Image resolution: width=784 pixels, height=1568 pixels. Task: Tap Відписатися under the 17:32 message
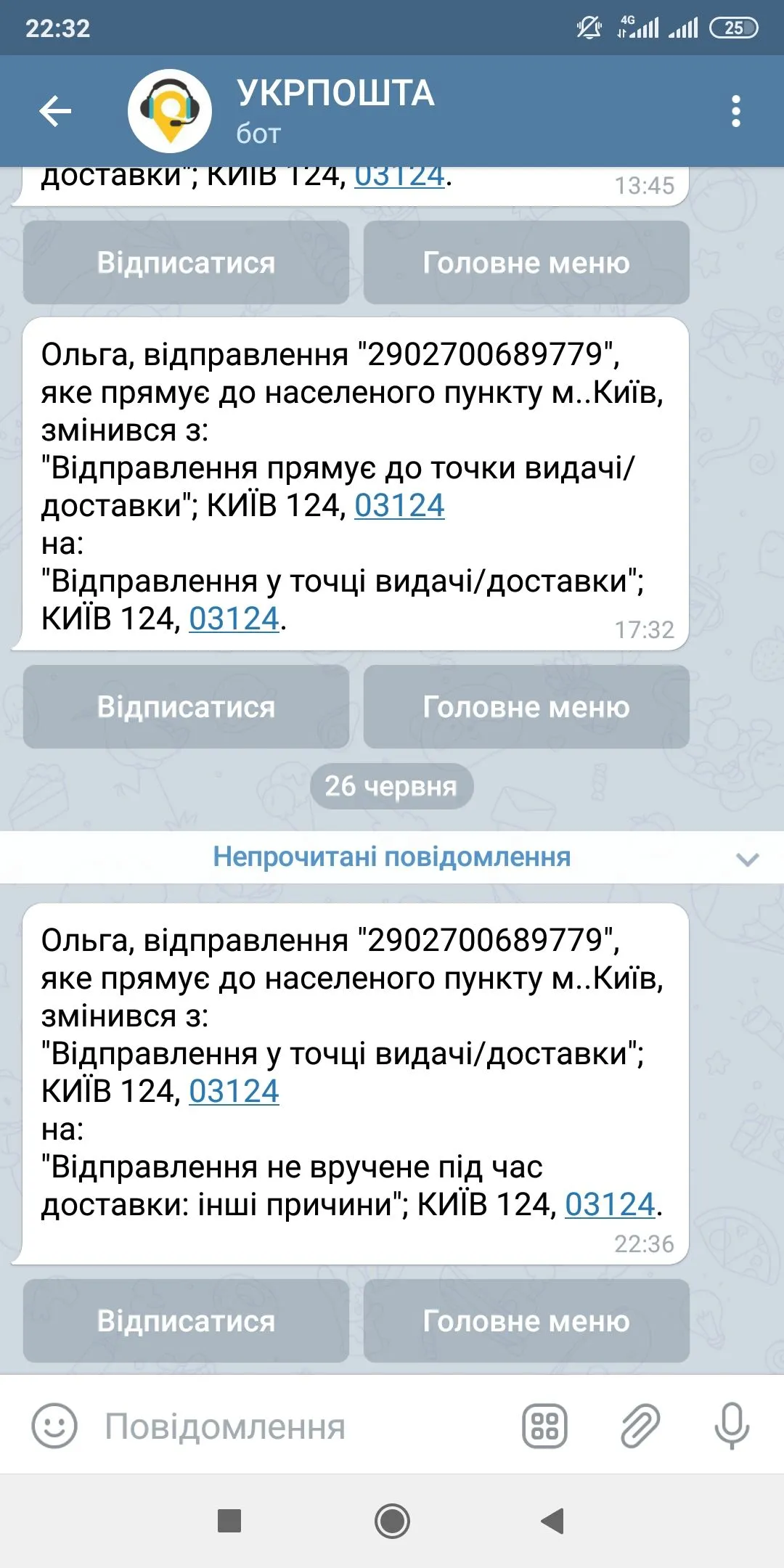point(186,707)
